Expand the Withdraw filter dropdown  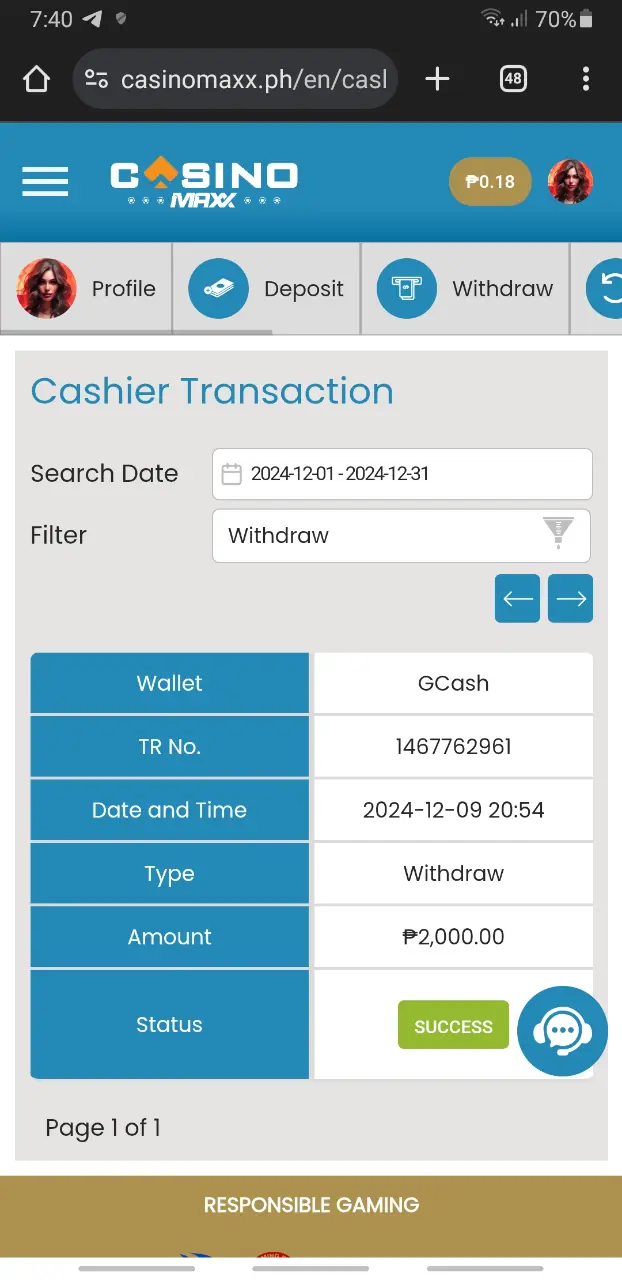(x=402, y=536)
